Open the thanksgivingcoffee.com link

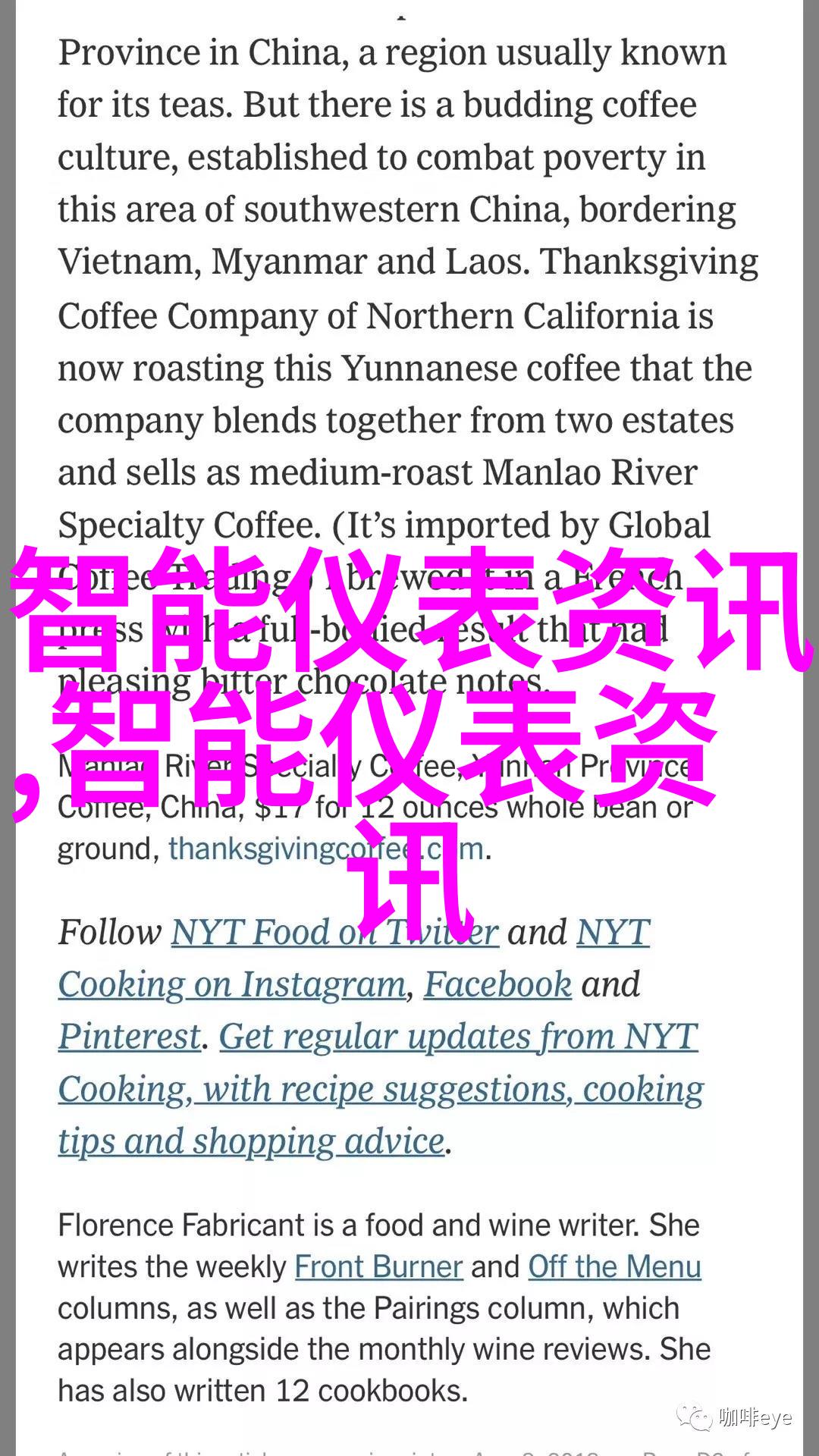click(x=326, y=849)
